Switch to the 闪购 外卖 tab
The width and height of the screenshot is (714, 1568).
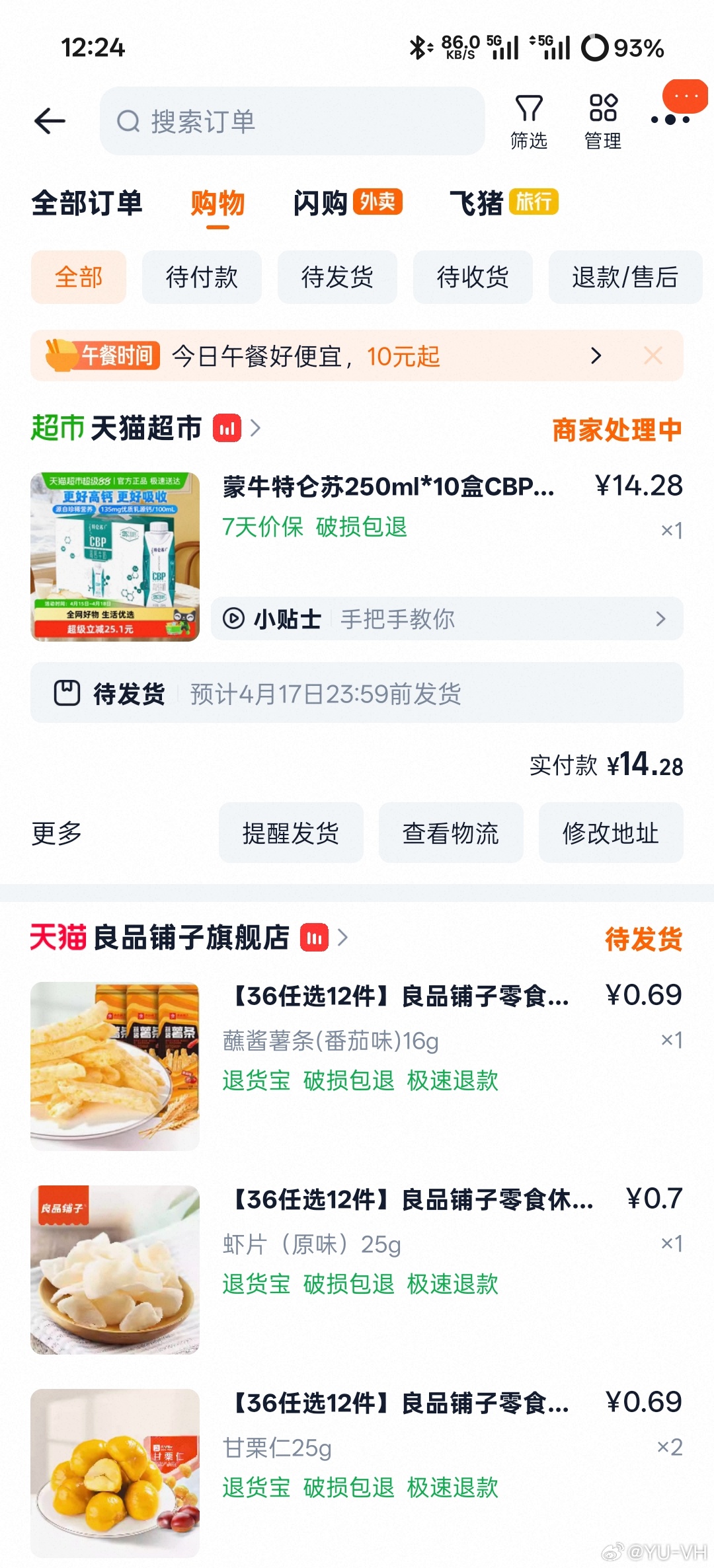(x=347, y=203)
